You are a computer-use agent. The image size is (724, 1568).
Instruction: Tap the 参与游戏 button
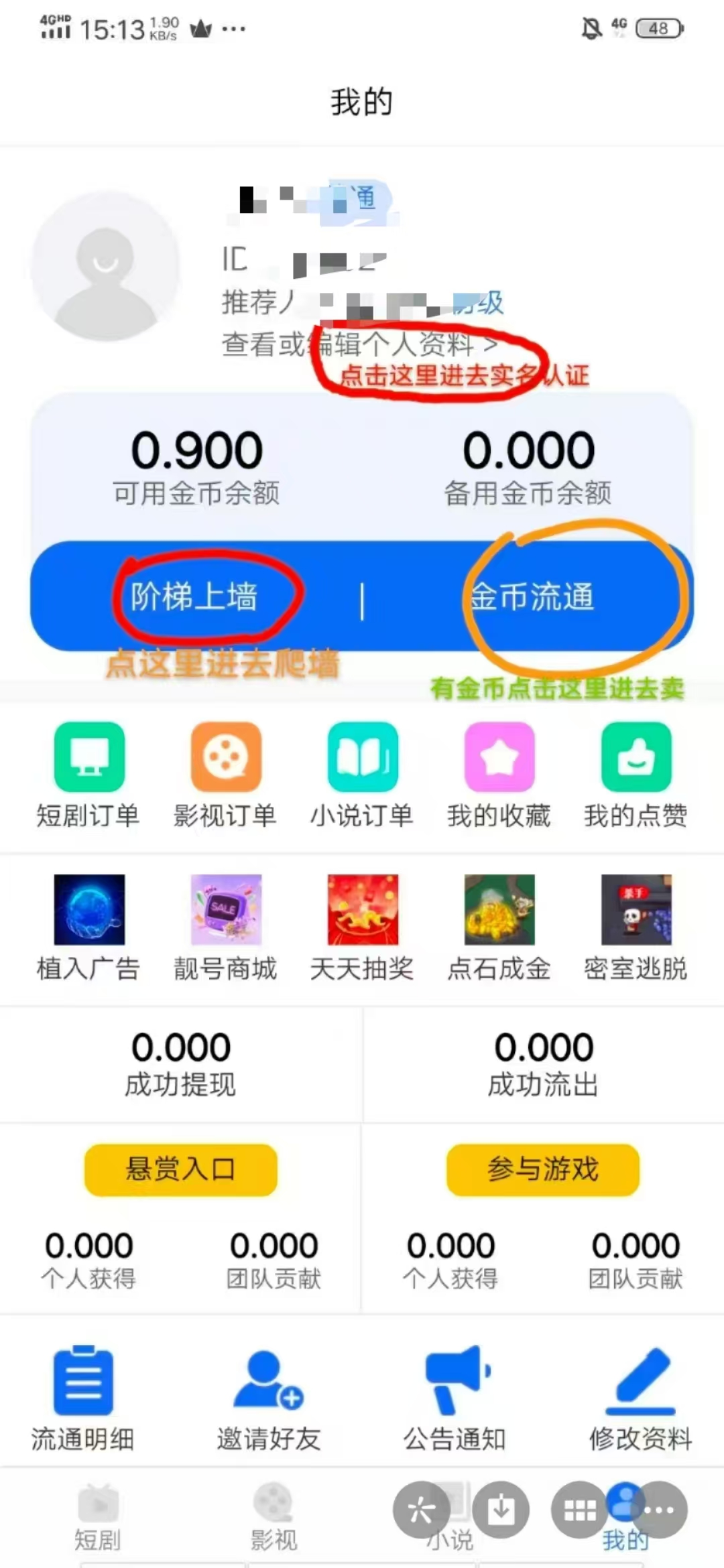coord(543,1169)
